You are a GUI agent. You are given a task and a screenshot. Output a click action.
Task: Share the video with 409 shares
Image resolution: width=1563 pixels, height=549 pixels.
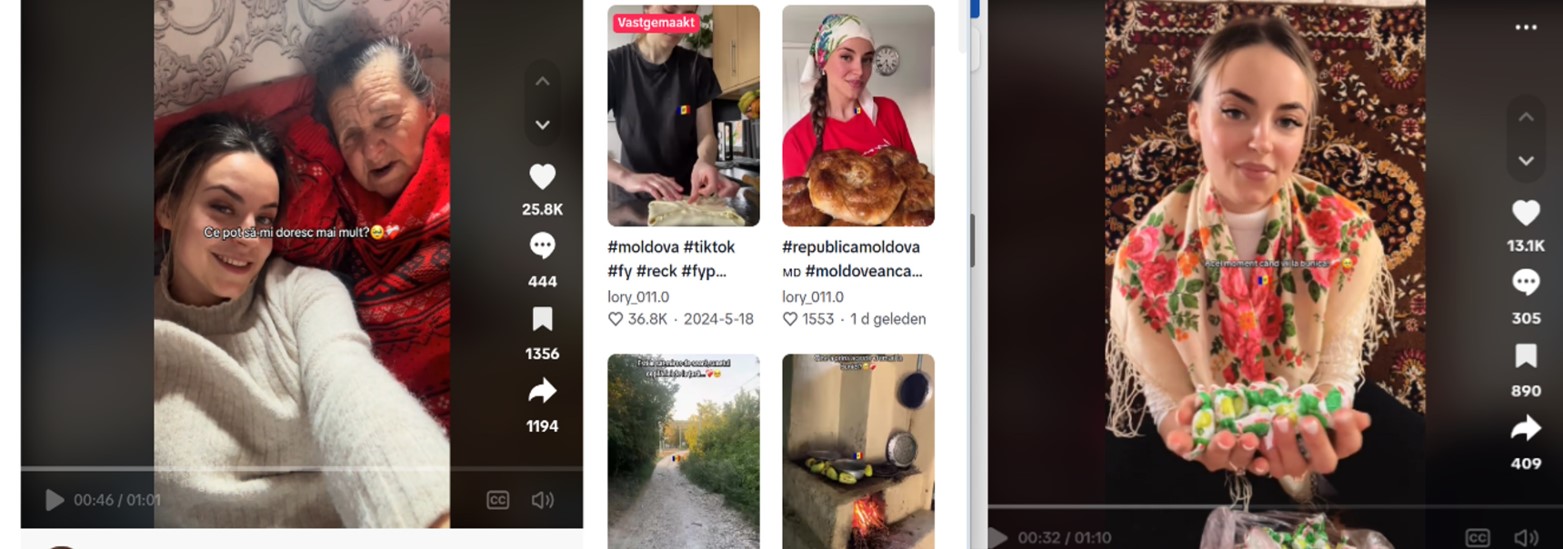[1526, 429]
